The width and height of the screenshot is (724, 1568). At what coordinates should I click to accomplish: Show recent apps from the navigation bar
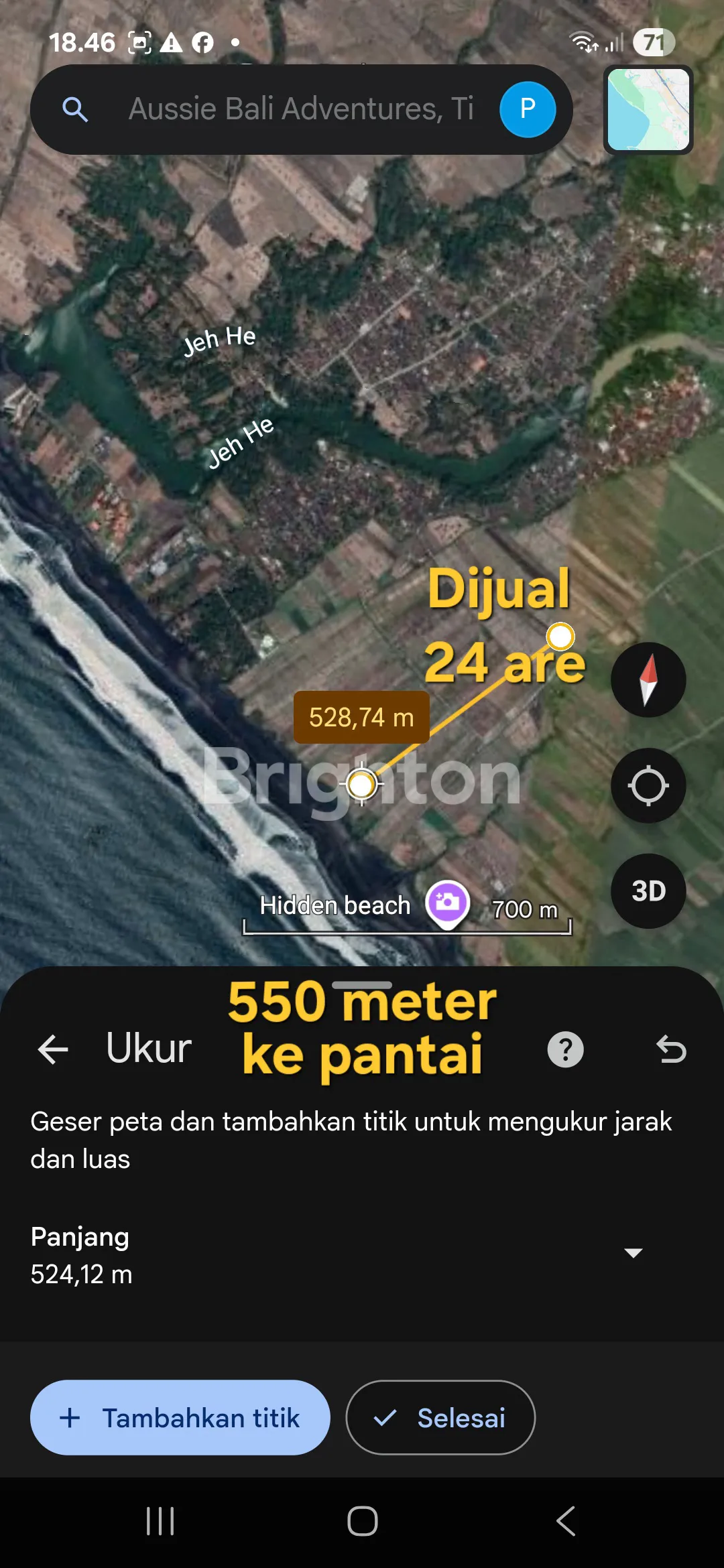click(x=160, y=1521)
